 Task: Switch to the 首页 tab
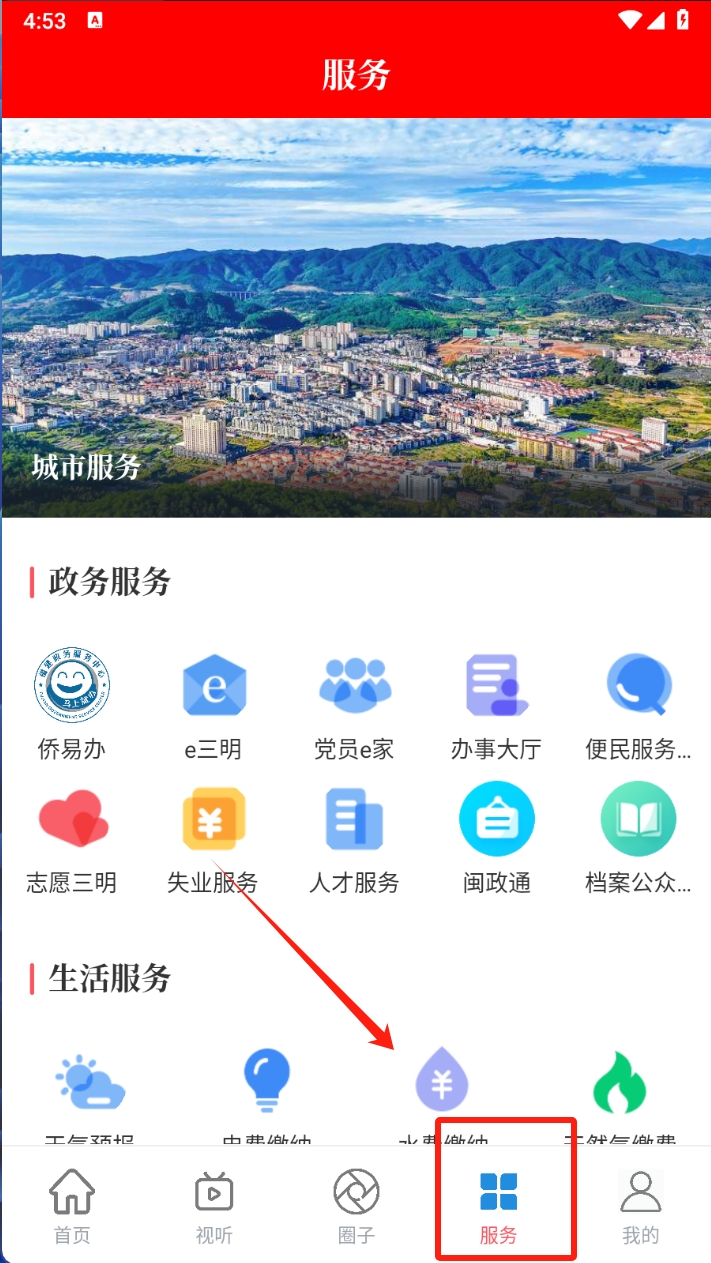pyautogui.click(x=72, y=1205)
